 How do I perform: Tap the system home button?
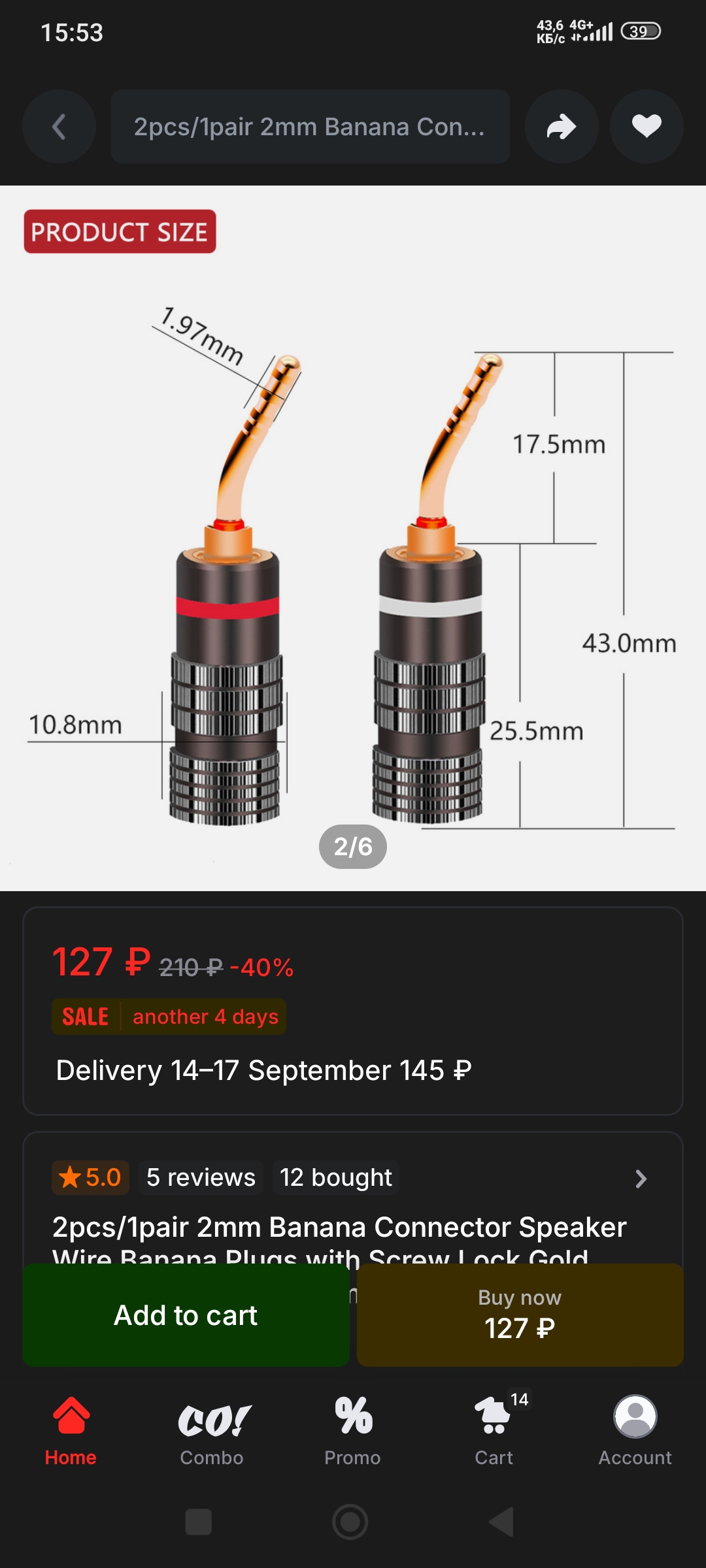tap(350, 1522)
